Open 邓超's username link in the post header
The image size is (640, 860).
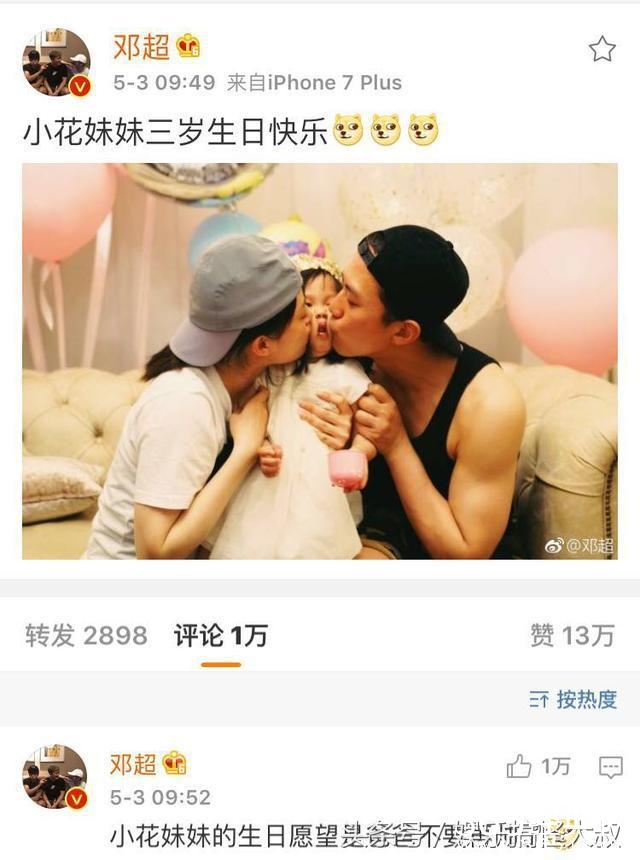(140, 46)
